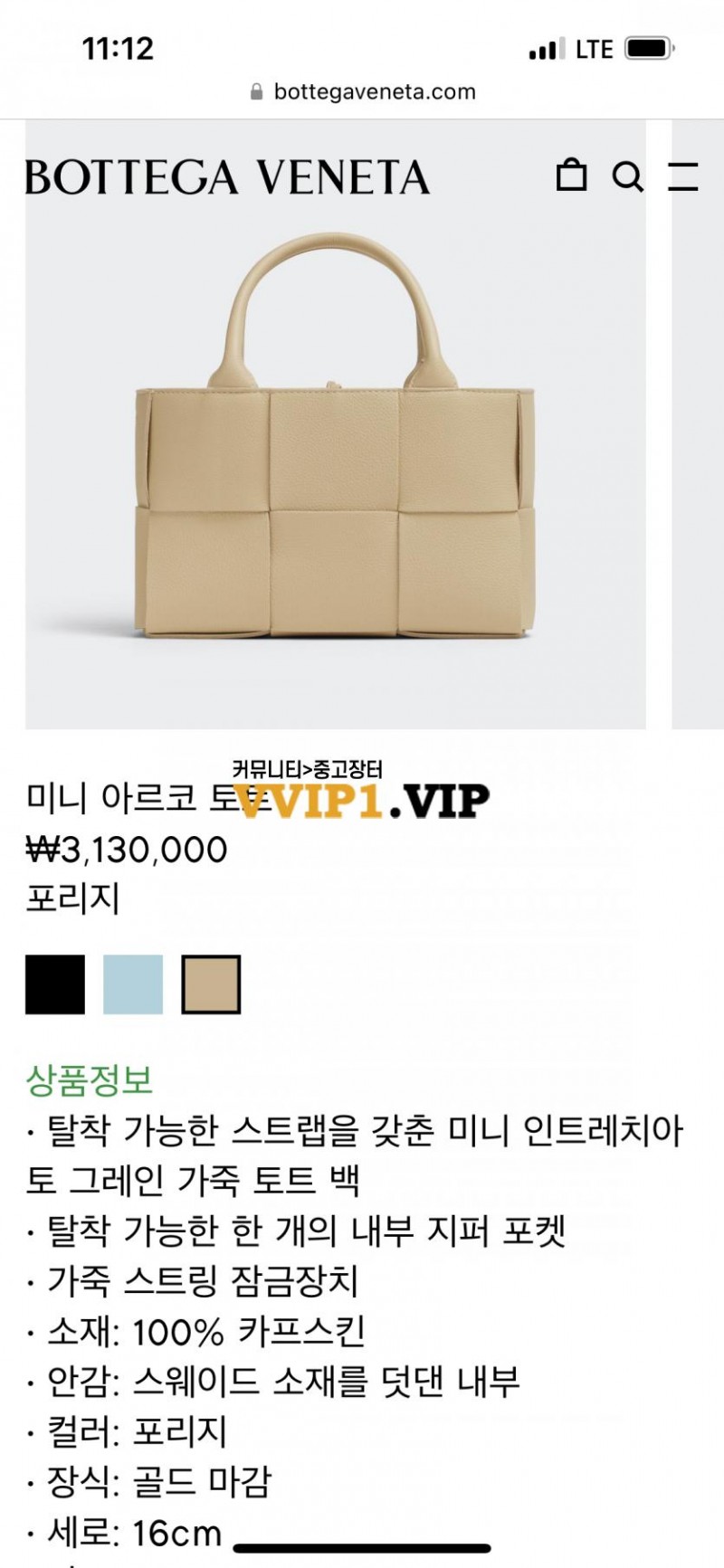Open the search icon
The width and height of the screenshot is (724, 1568).
(x=627, y=176)
